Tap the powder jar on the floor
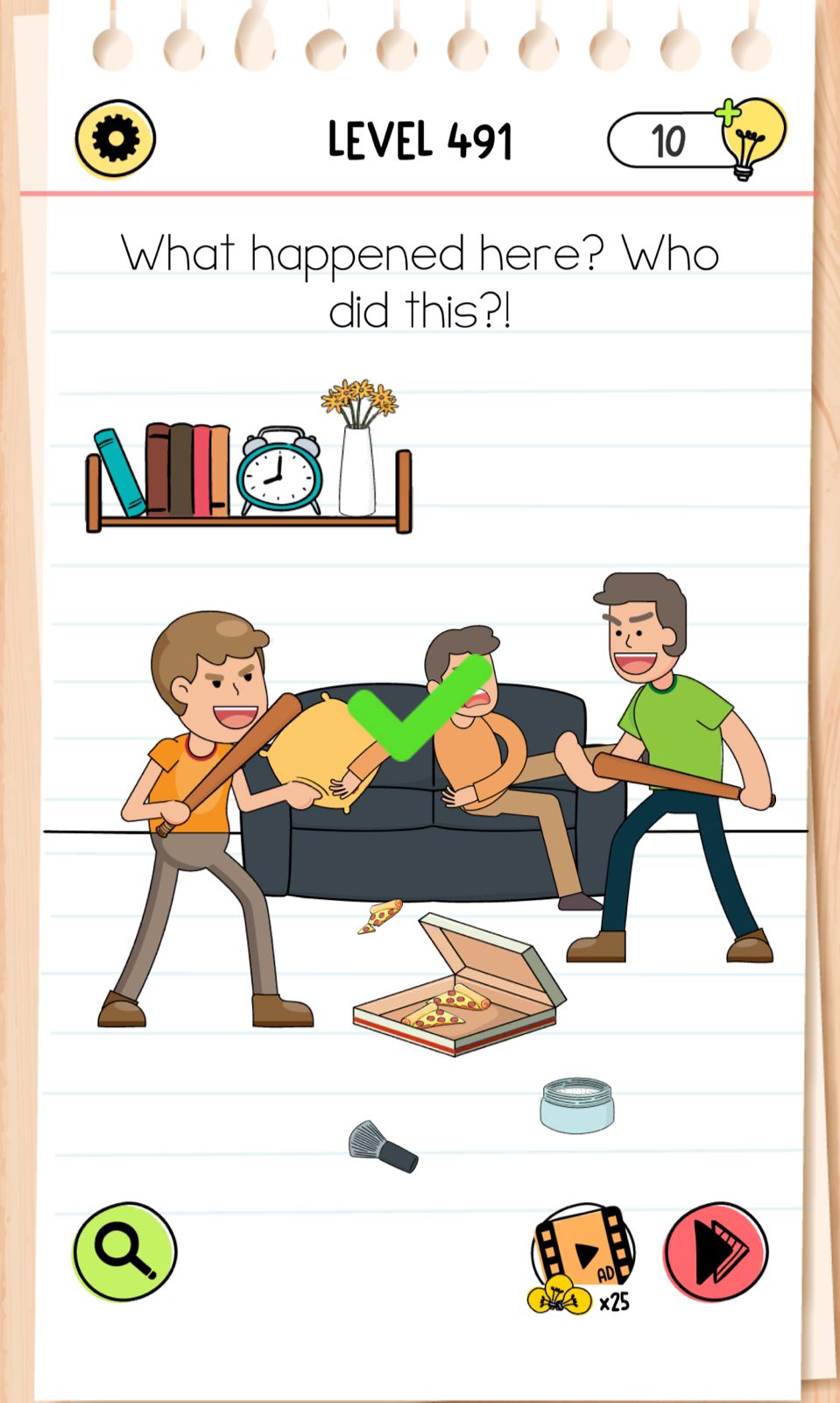The width and height of the screenshot is (840, 1403). [577, 1104]
